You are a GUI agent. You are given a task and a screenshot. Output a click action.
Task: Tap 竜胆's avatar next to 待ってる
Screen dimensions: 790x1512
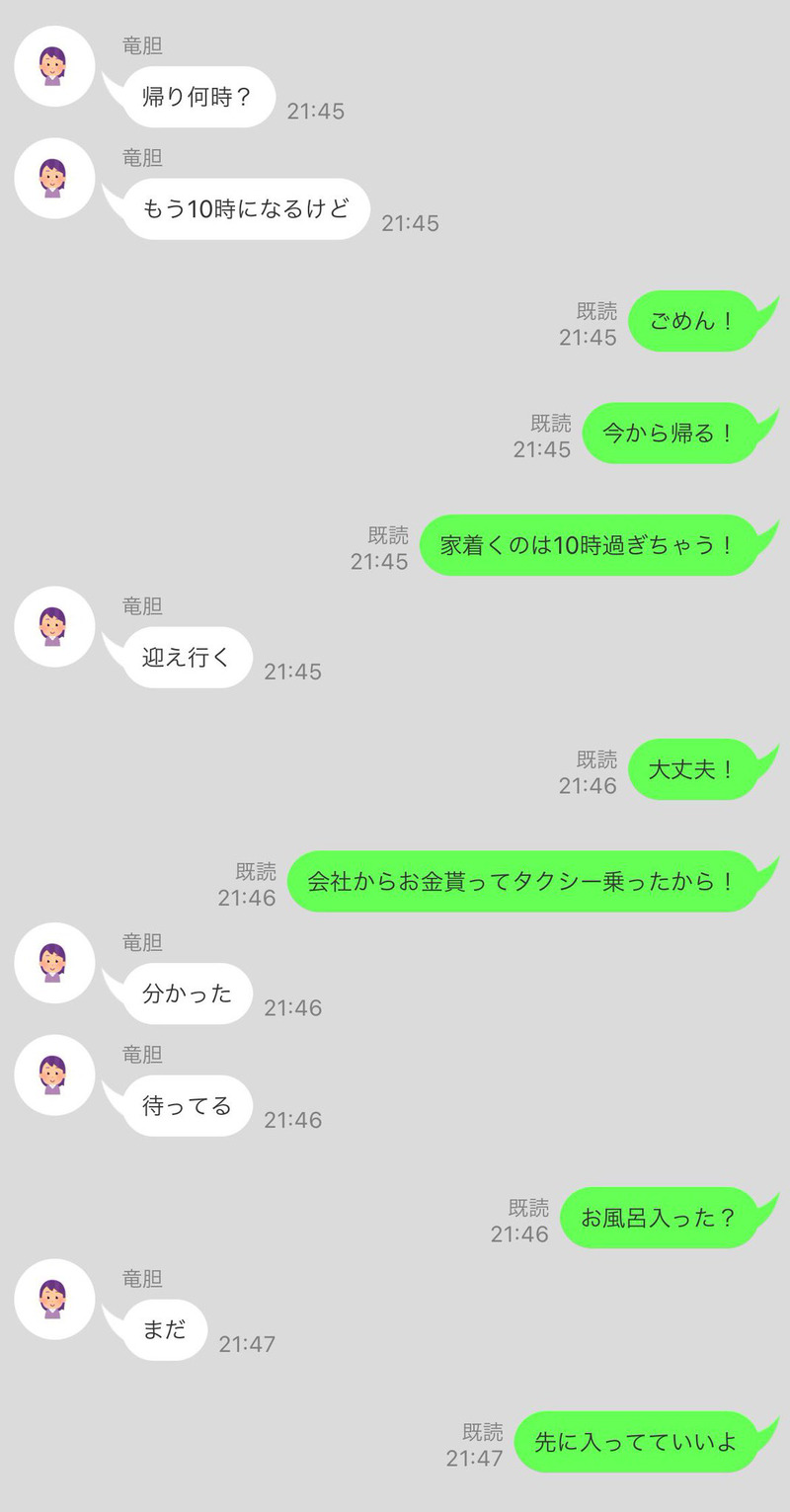click(54, 1074)
